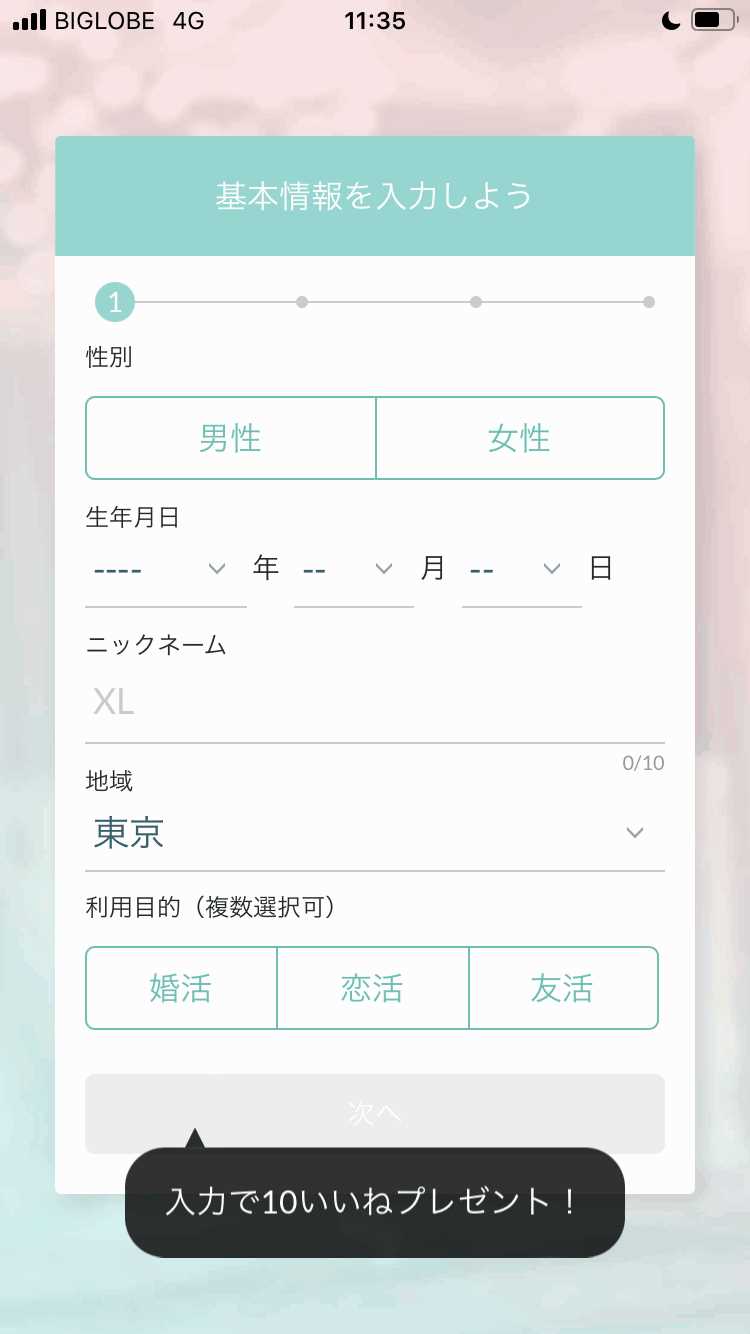The width and height of the screenshot is (750, 1334).
Task: Select the 男性 gender option
Action: pyautogui.click(x=230, y=438)
